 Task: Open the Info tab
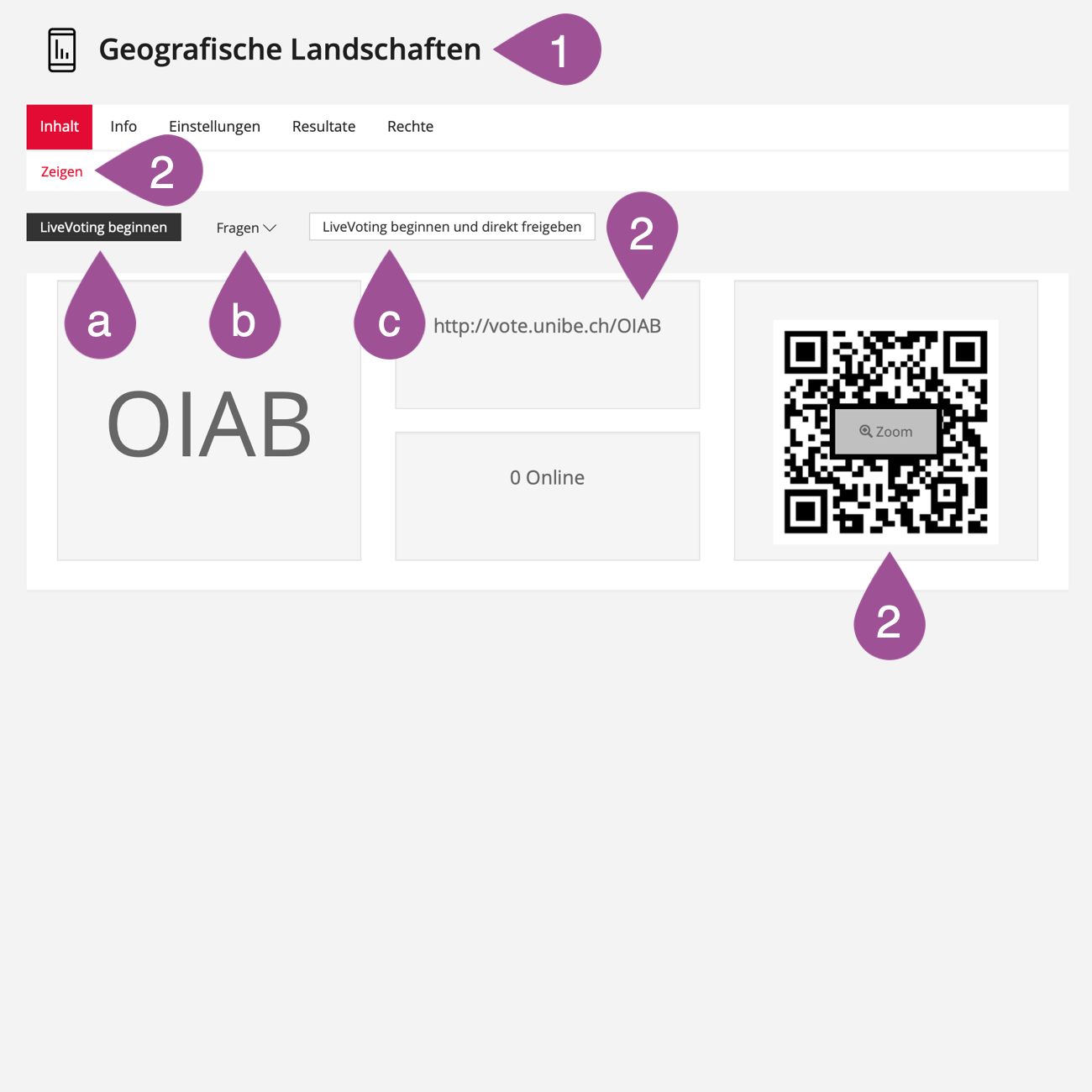(123, 127)
